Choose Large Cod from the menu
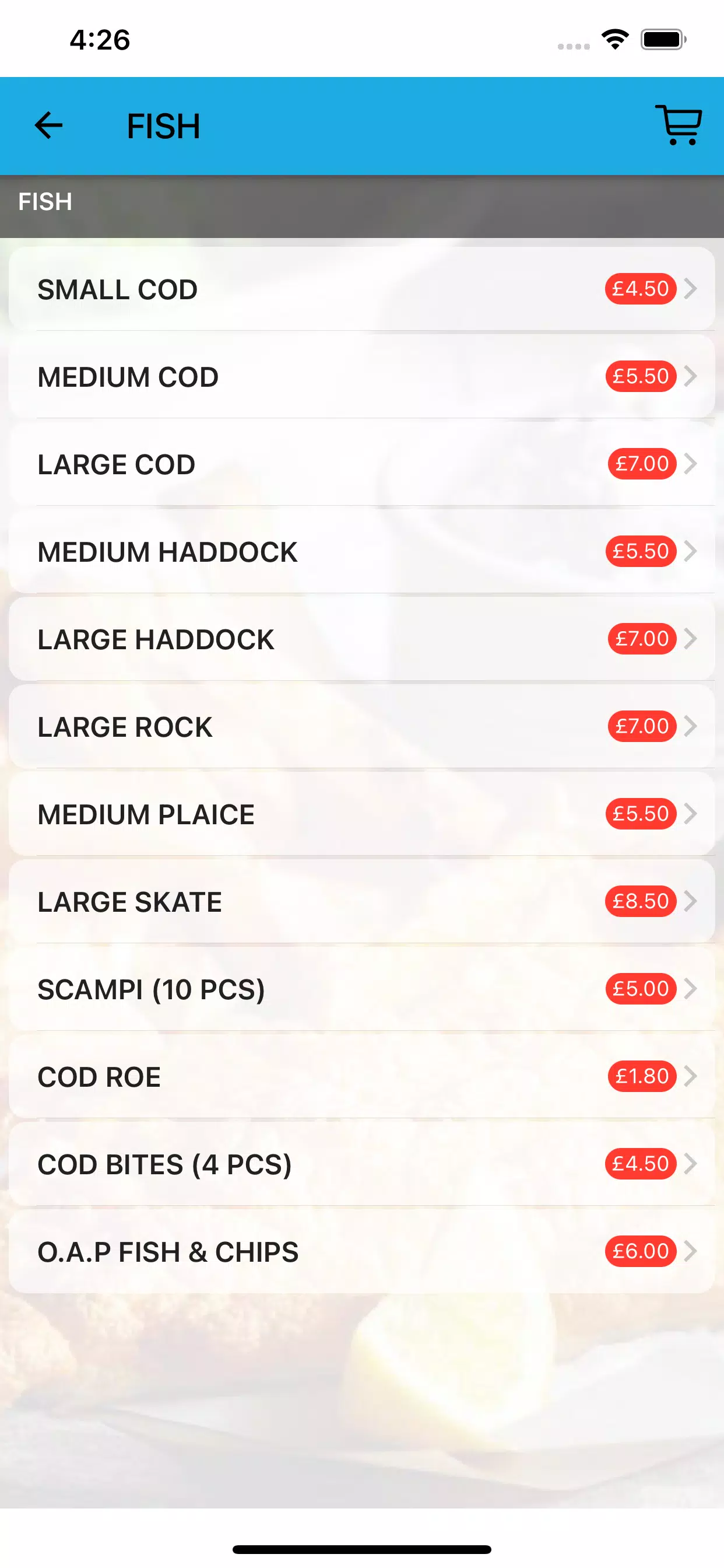Viewport: 724px width, 1568px height. click(x=361, y=464)
